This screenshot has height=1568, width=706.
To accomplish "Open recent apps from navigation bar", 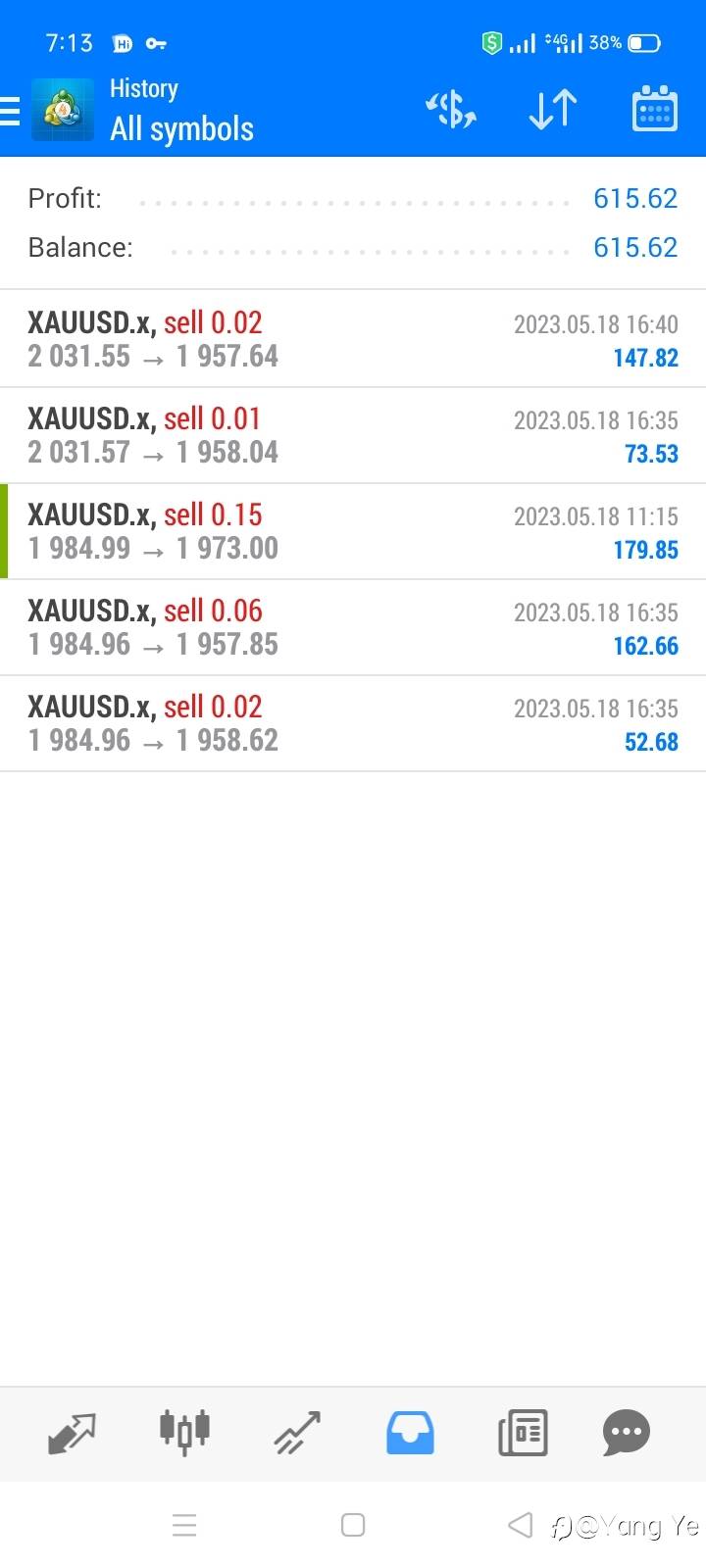I will [184, 1525].
